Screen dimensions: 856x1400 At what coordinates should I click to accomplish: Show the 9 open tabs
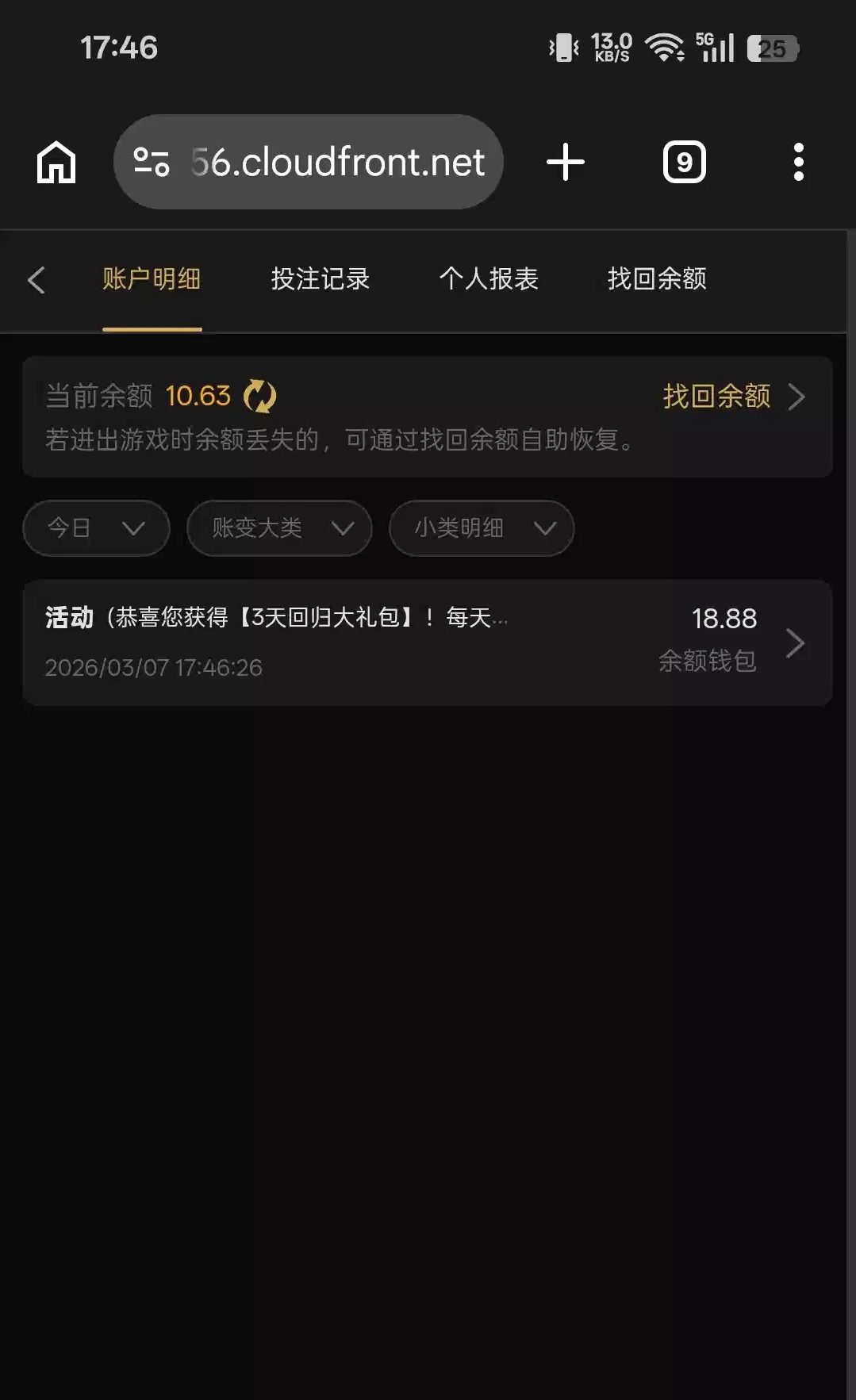tap(684, 163)
